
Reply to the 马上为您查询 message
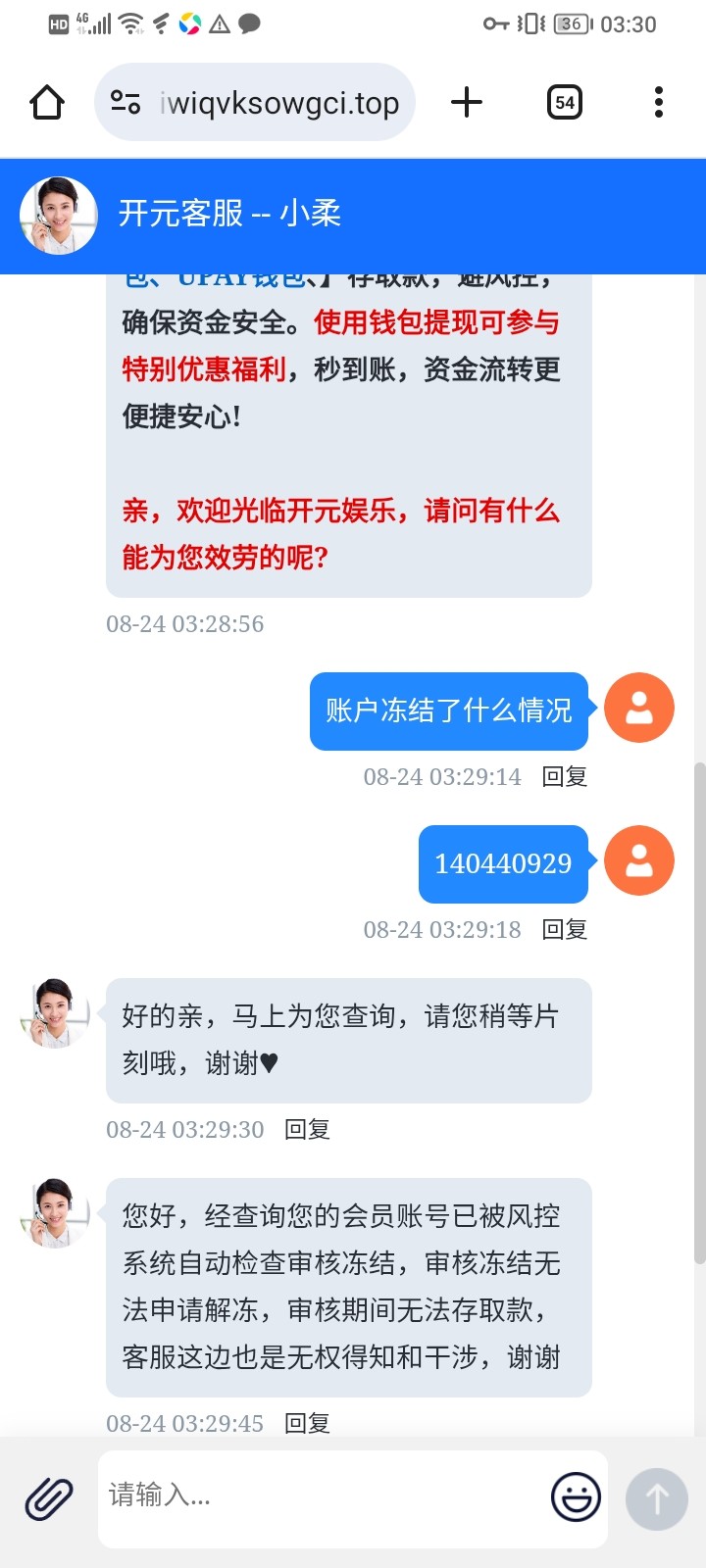[307, 1130]
